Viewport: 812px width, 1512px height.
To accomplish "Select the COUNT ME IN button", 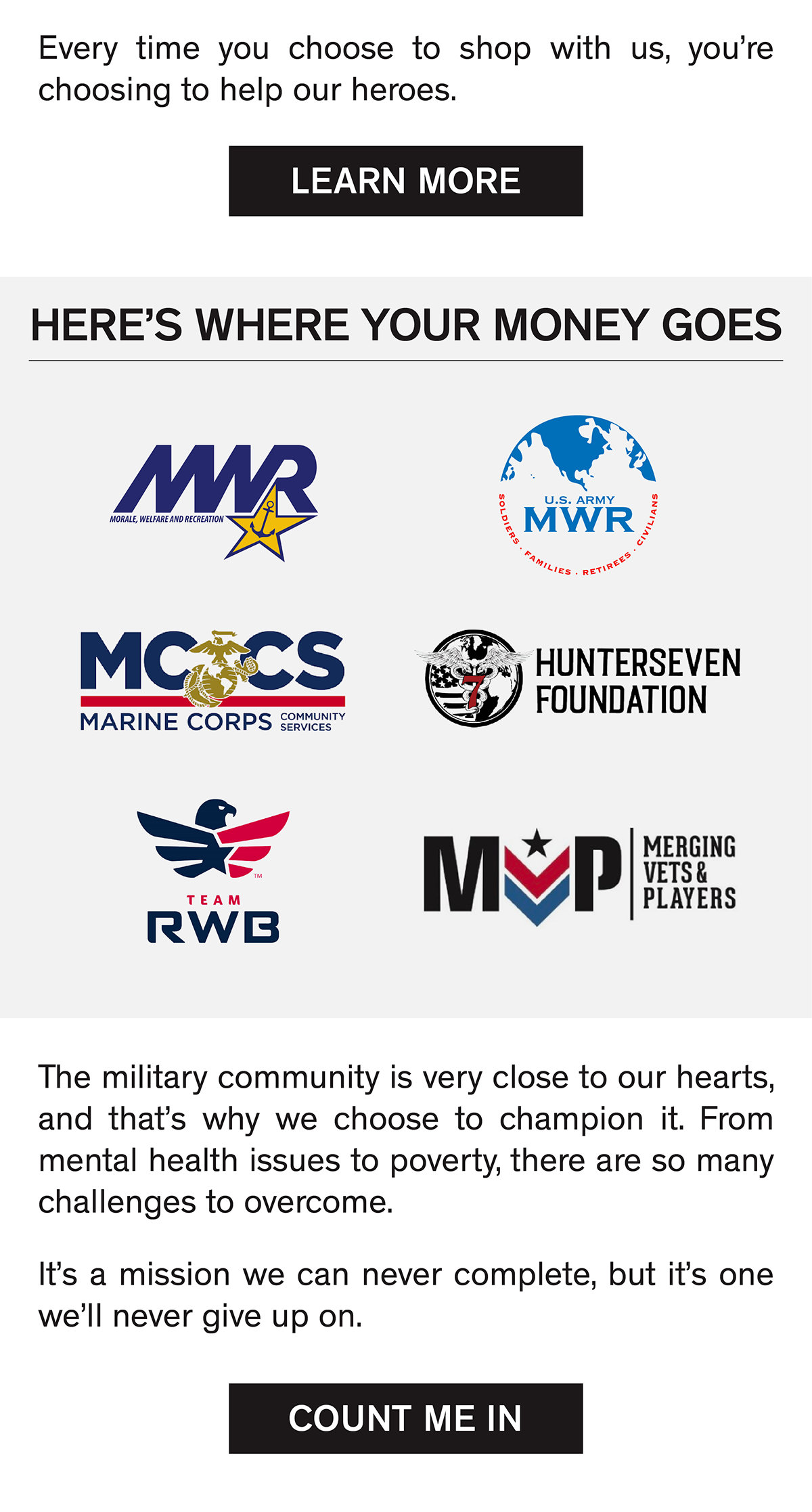I will [405, 1418].
